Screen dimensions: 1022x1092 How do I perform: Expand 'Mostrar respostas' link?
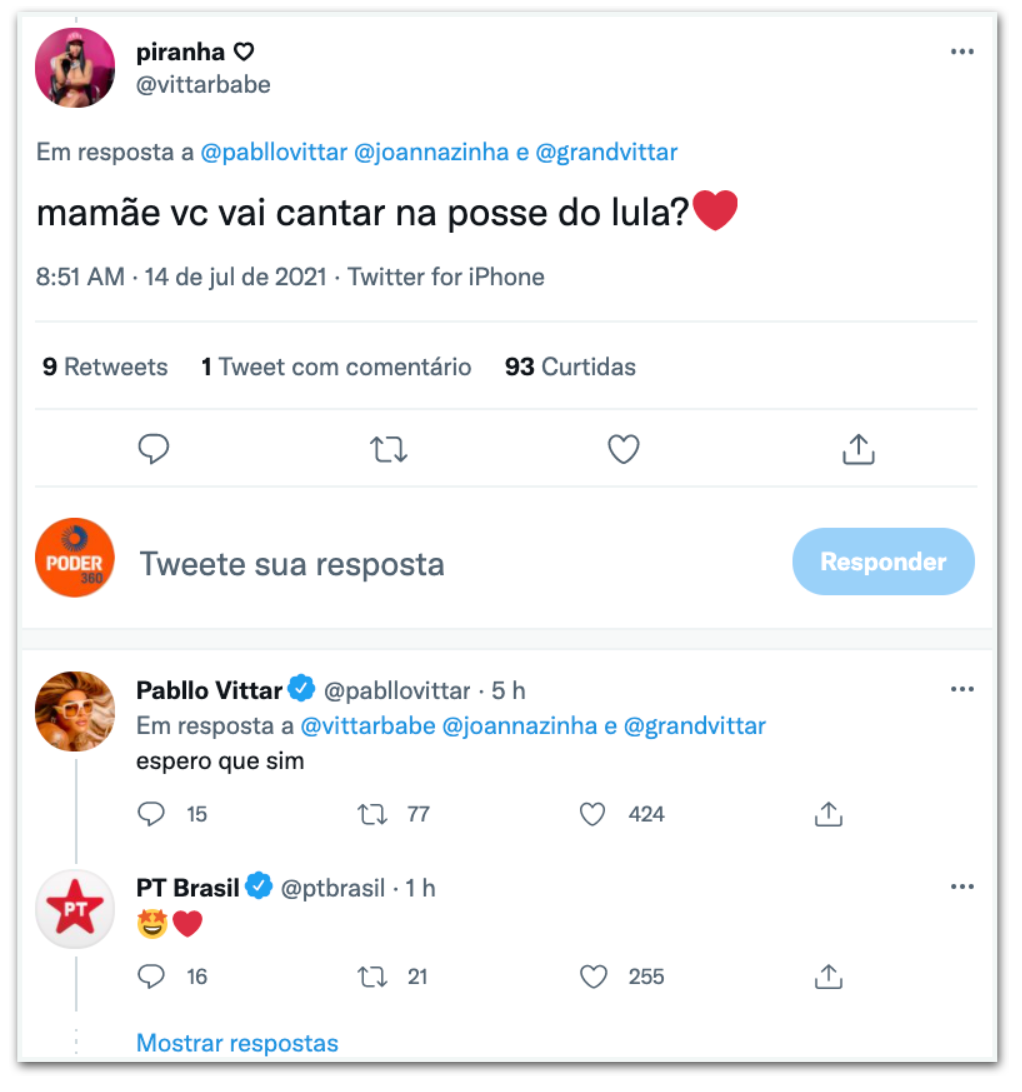(237, 1043)
